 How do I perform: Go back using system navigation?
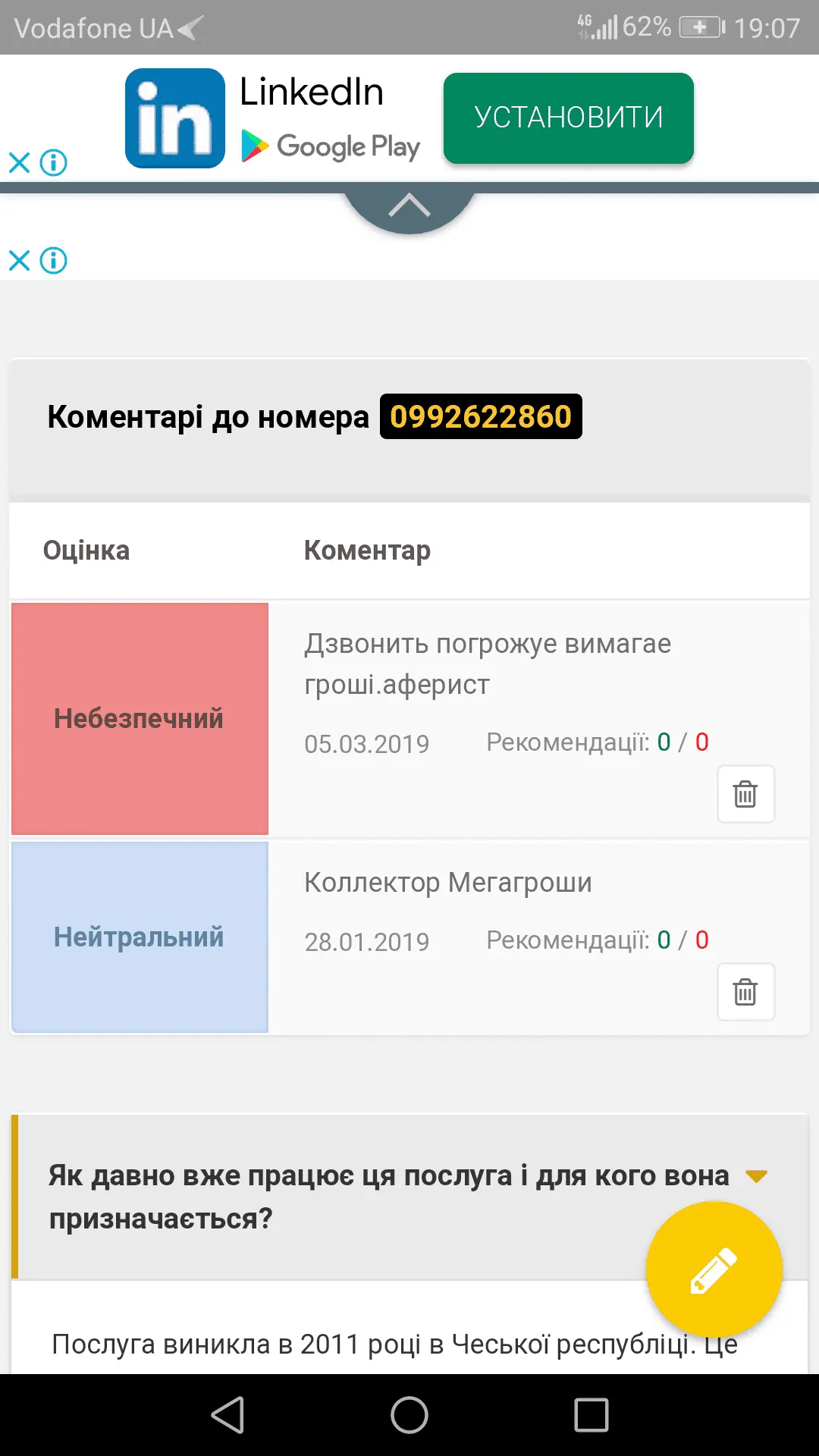tap(227, 1415)
